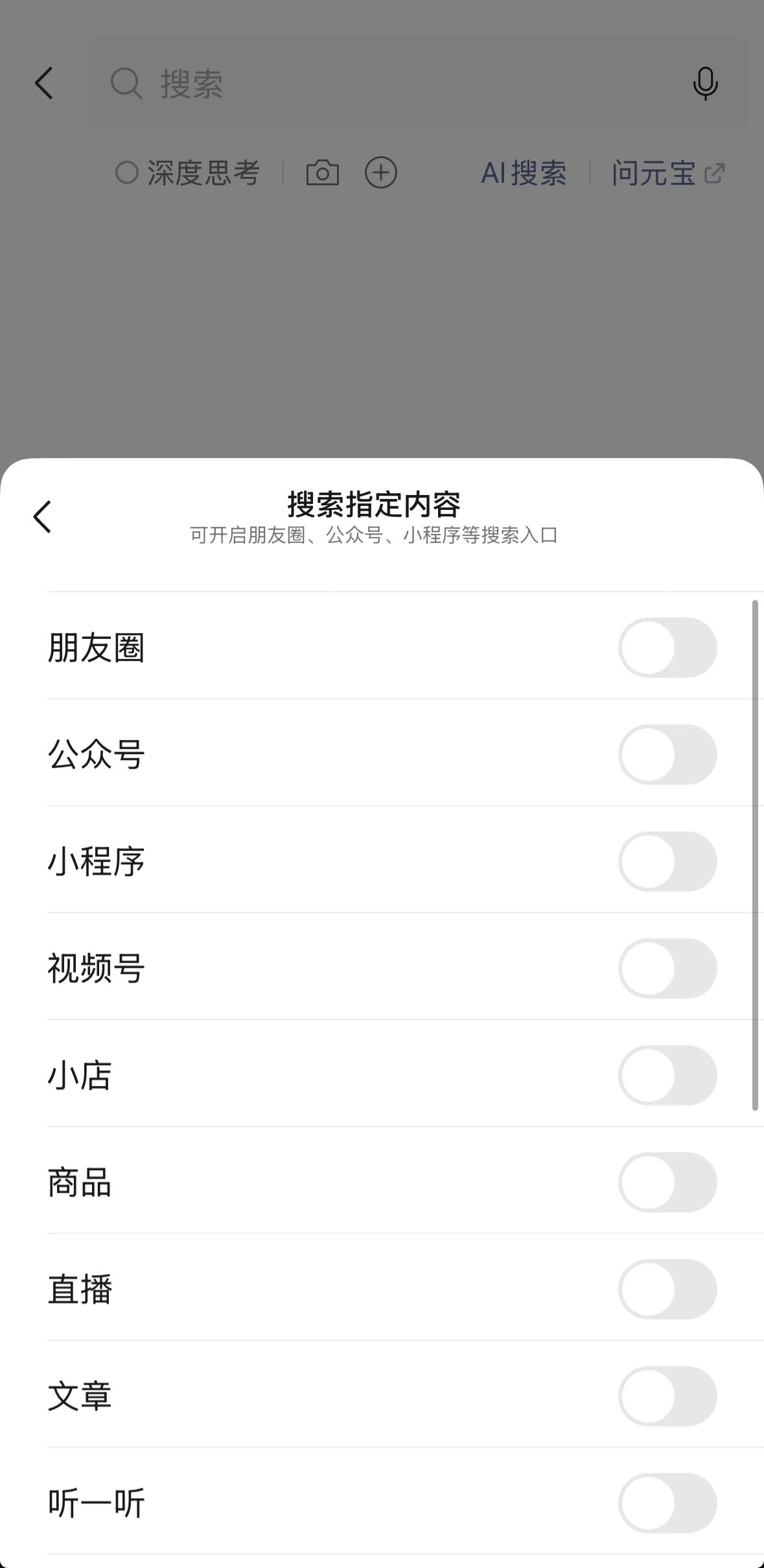The image size is (764, 1568).
Task: Toggle 文章 search on
Action: pos(667,1397)
